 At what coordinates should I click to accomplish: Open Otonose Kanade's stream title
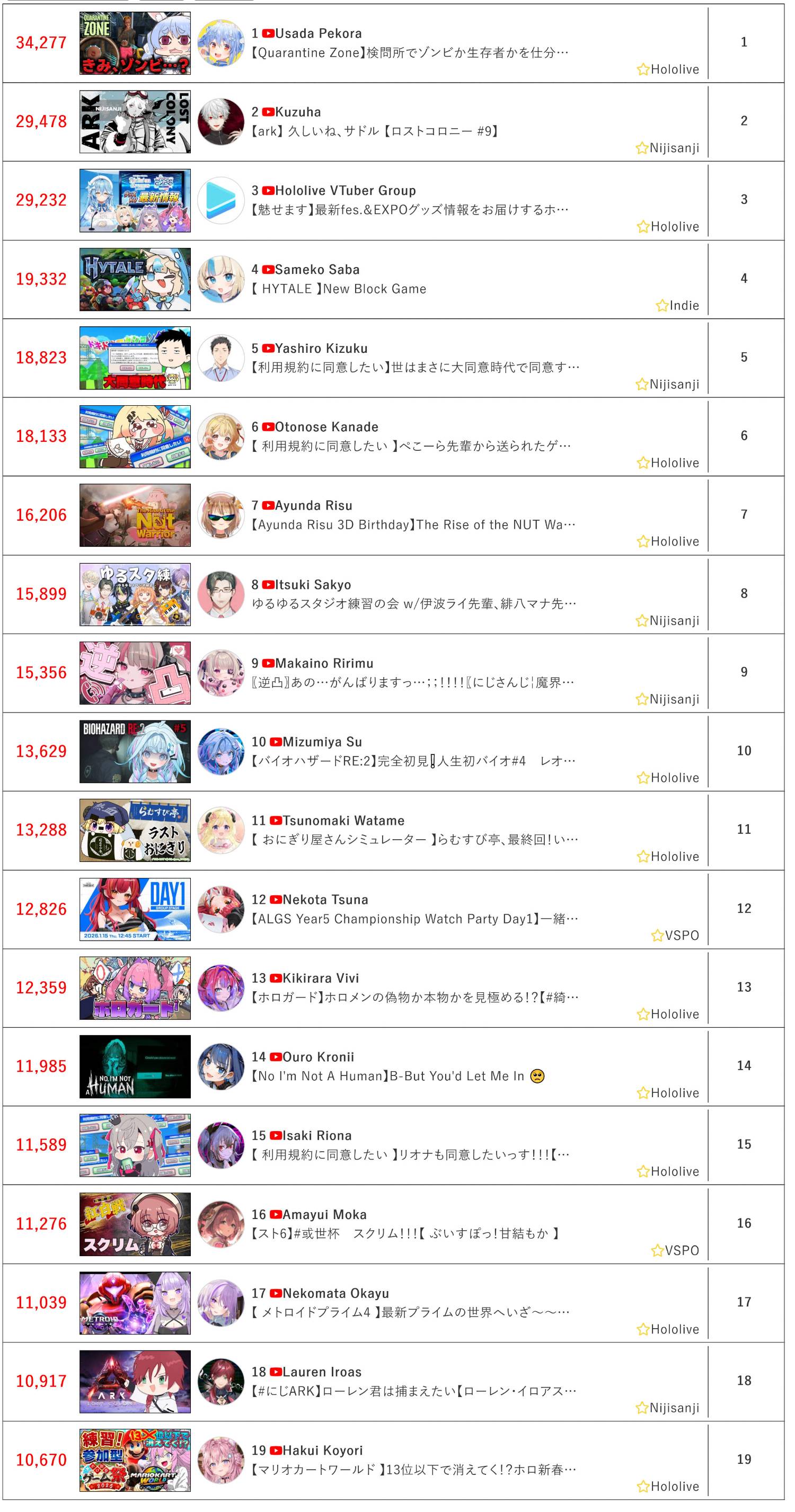(x=411, y=446)
